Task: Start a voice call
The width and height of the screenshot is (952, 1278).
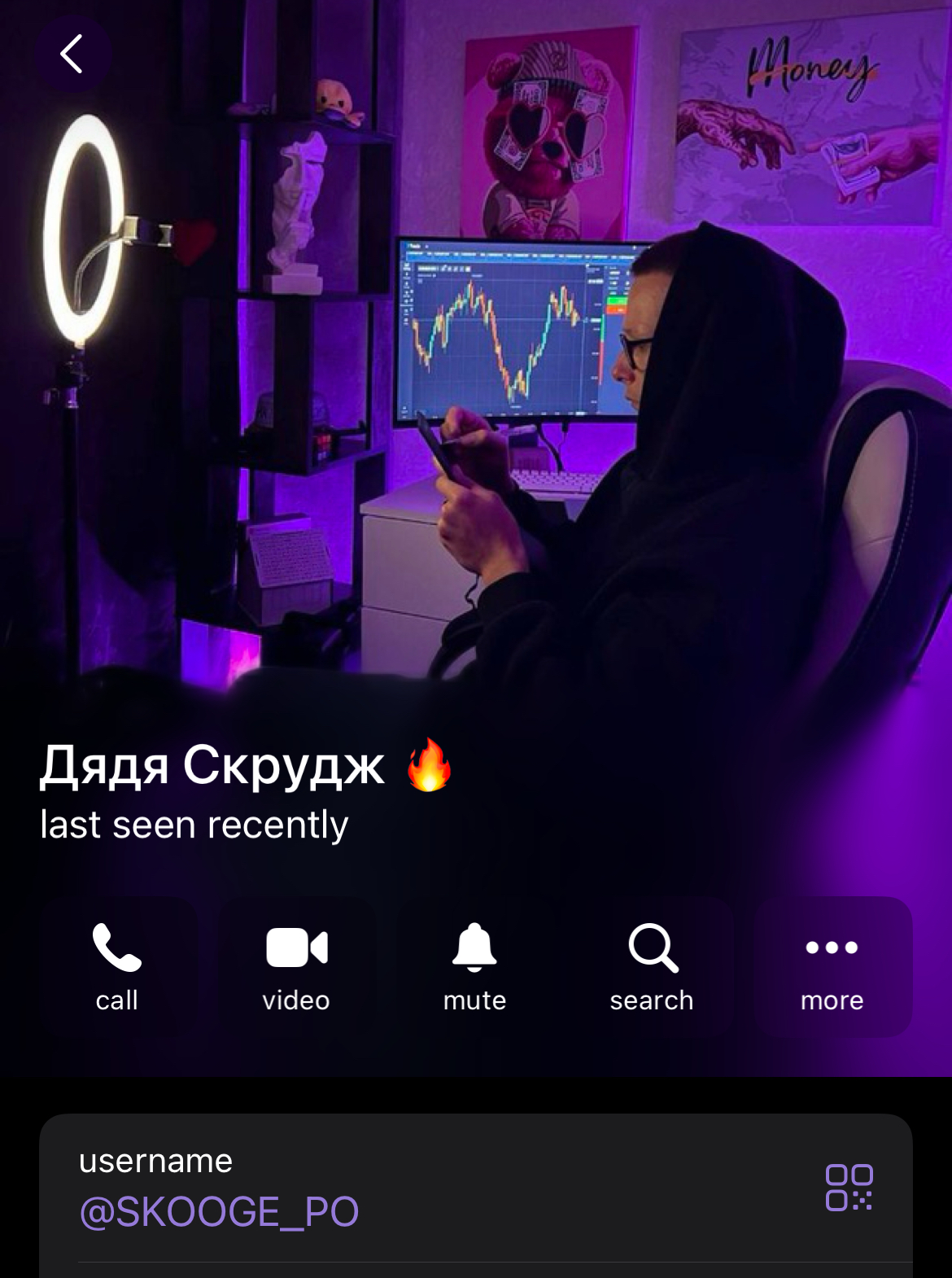Action: tap(117, 966)
